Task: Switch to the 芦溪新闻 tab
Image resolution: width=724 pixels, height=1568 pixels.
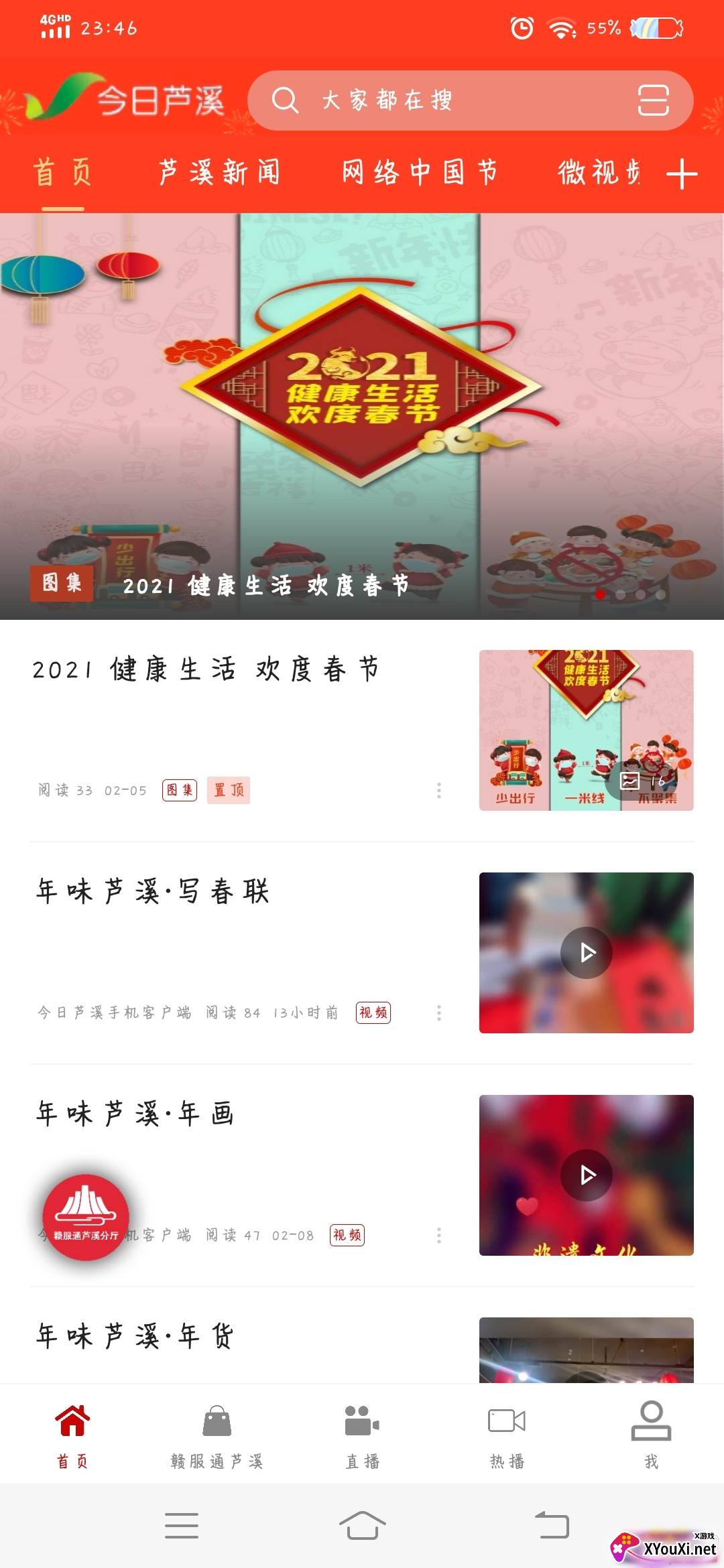Action: [x=219, y=173]
